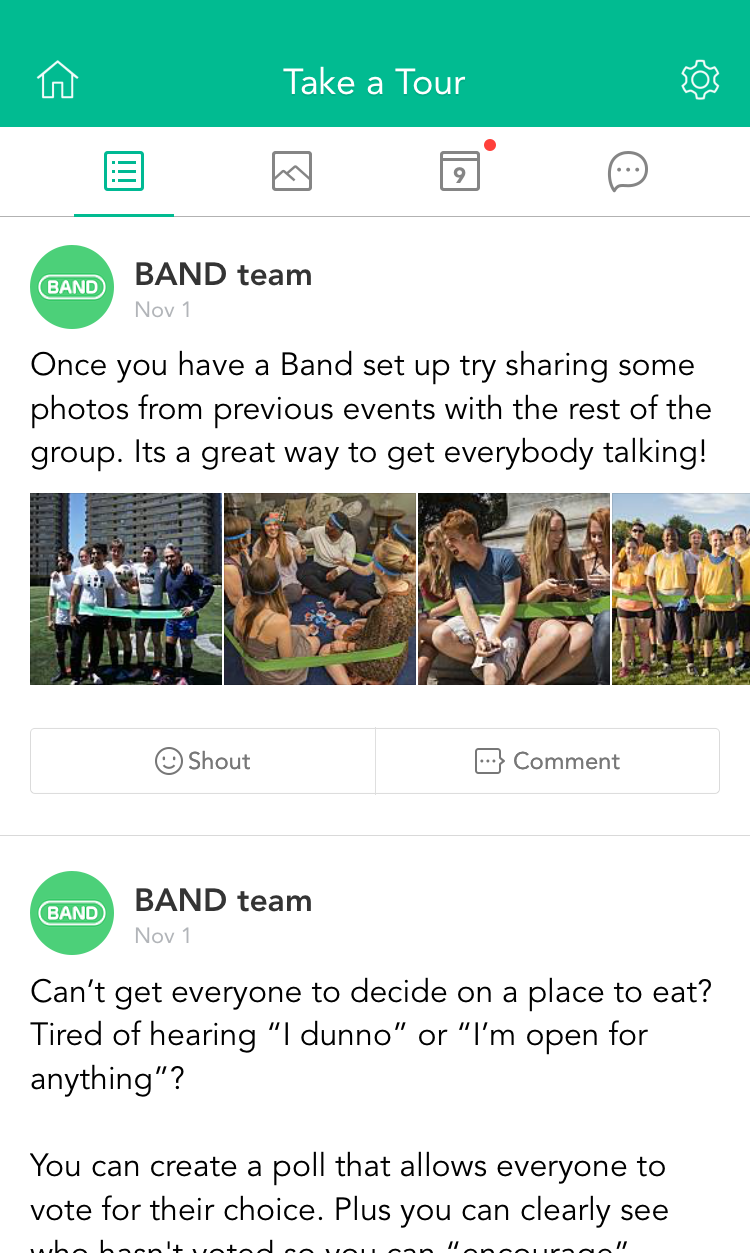Open the soccer team group photo
This screenshot has width=750, height=1253.
click(x=125, y=588)
